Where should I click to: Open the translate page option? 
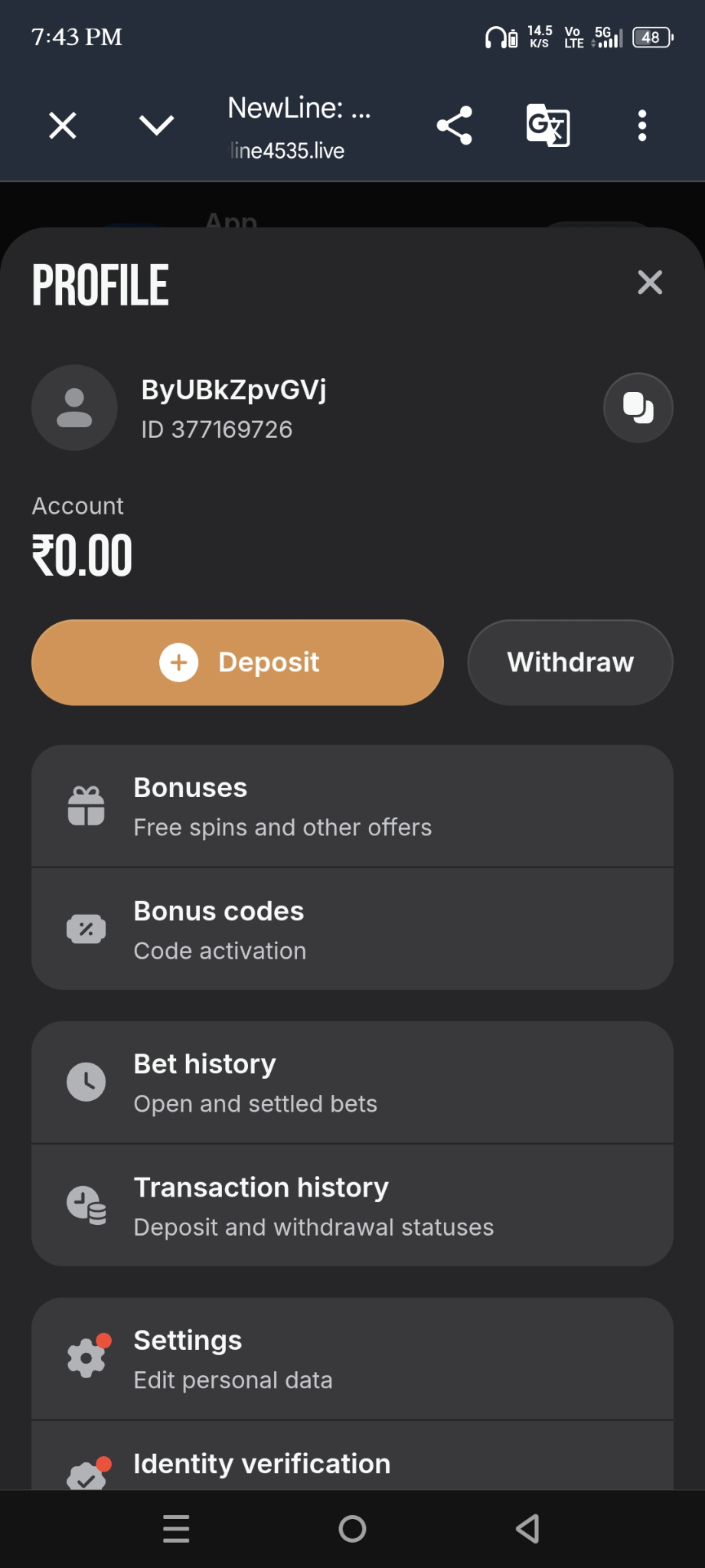click(x=548, y=126)
